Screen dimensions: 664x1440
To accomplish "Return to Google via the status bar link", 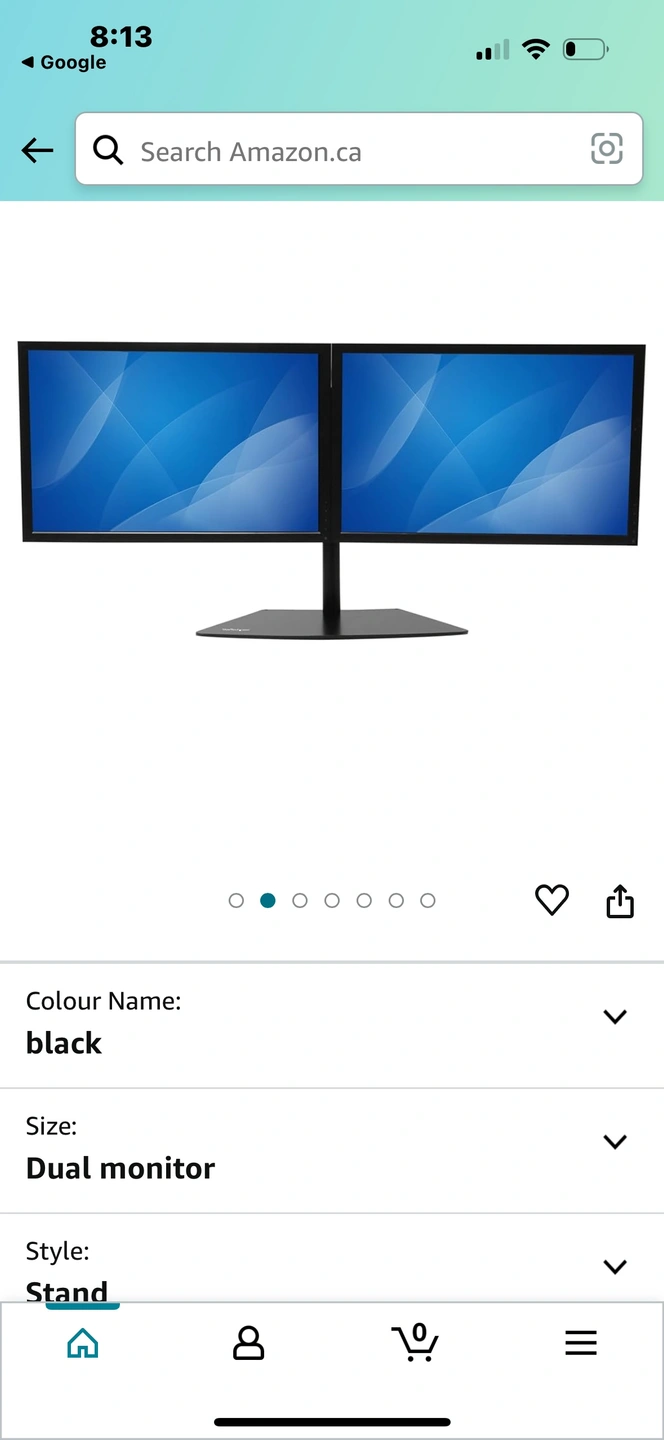I will [64, 62].
